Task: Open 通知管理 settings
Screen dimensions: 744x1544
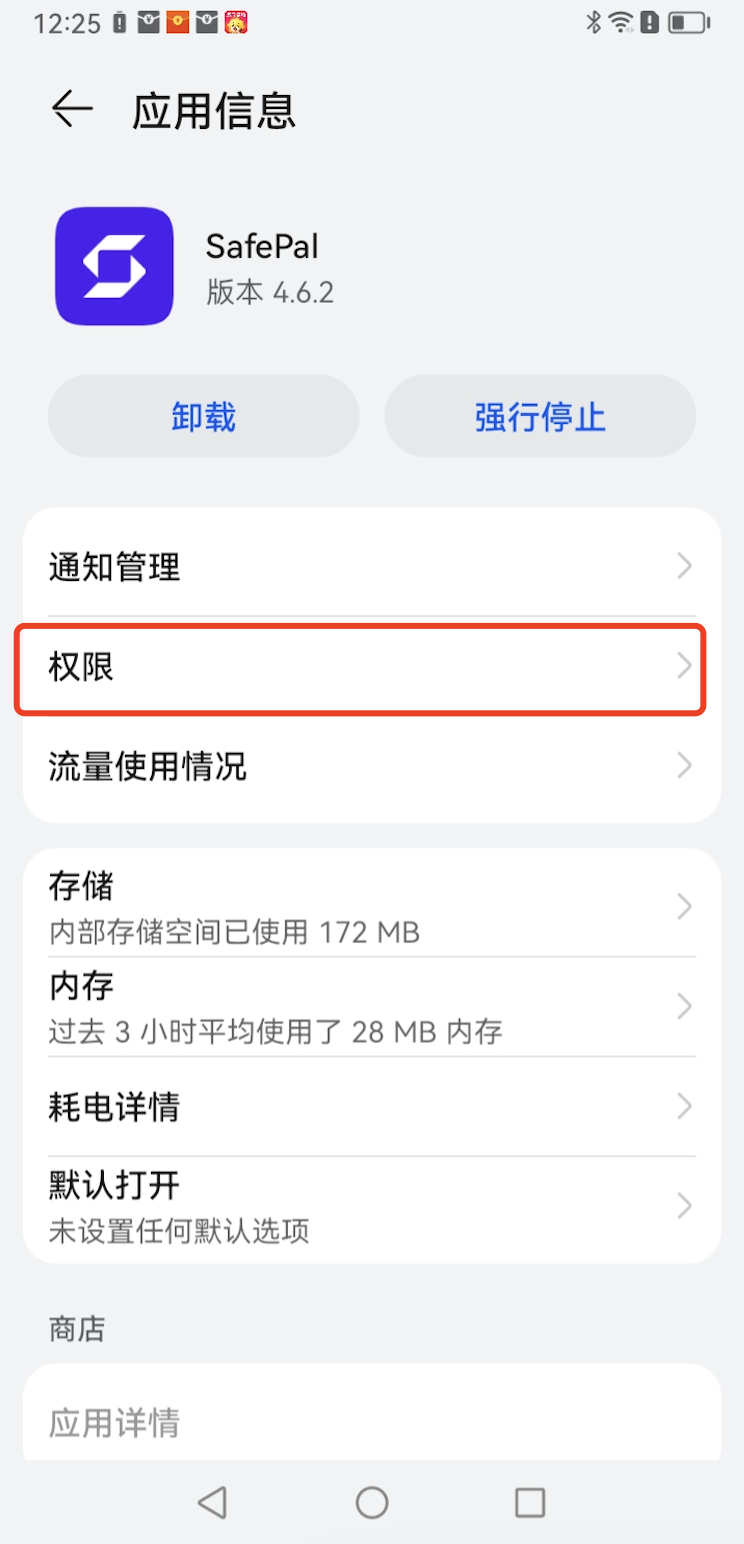Action: 371,567
